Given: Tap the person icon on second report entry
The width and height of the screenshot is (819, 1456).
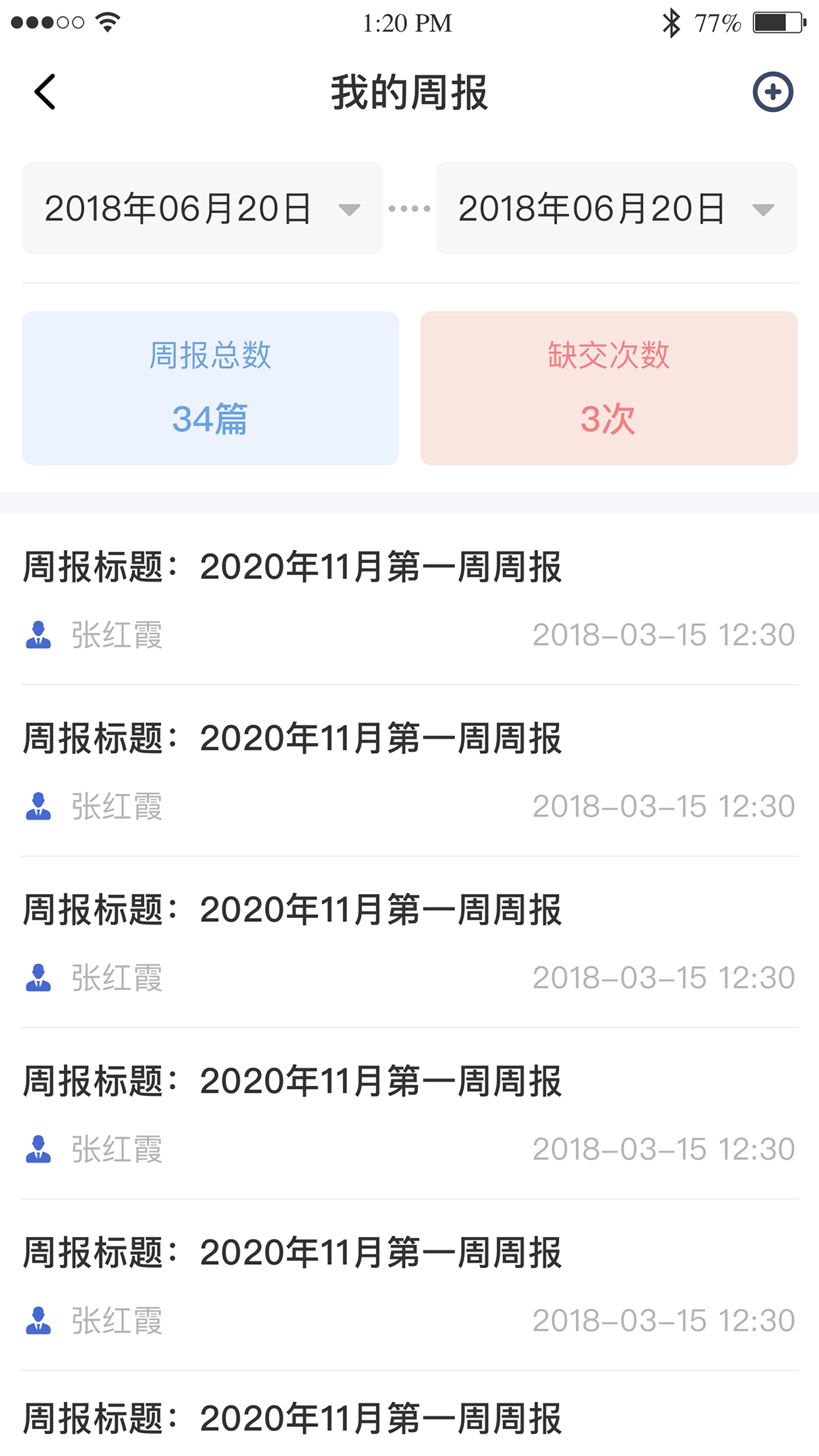Looking at the screenshot, I should point(38,806).
